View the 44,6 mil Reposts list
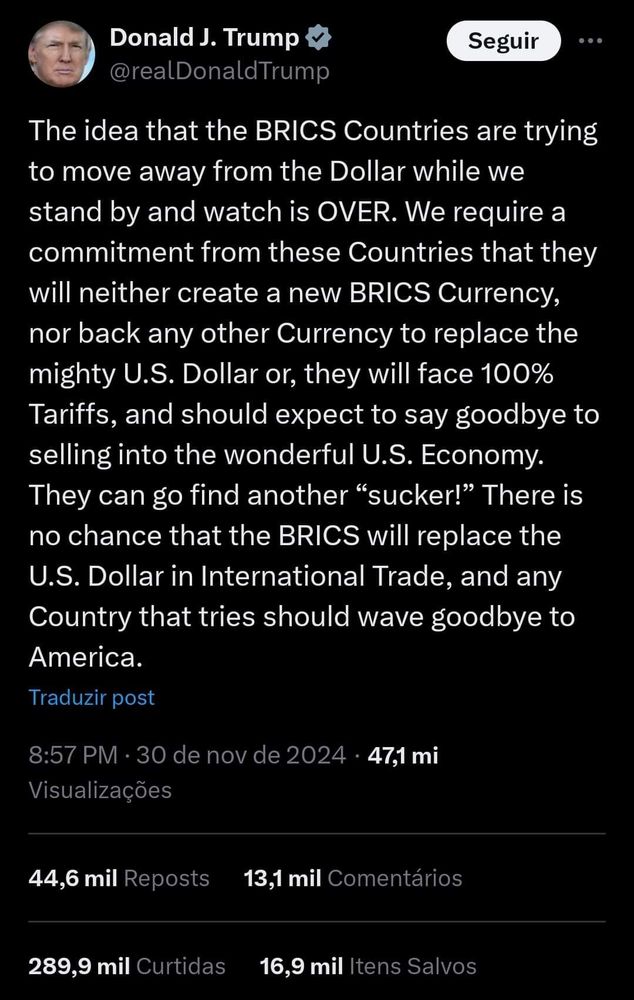The image size is (634, 1000). [120, 878]
